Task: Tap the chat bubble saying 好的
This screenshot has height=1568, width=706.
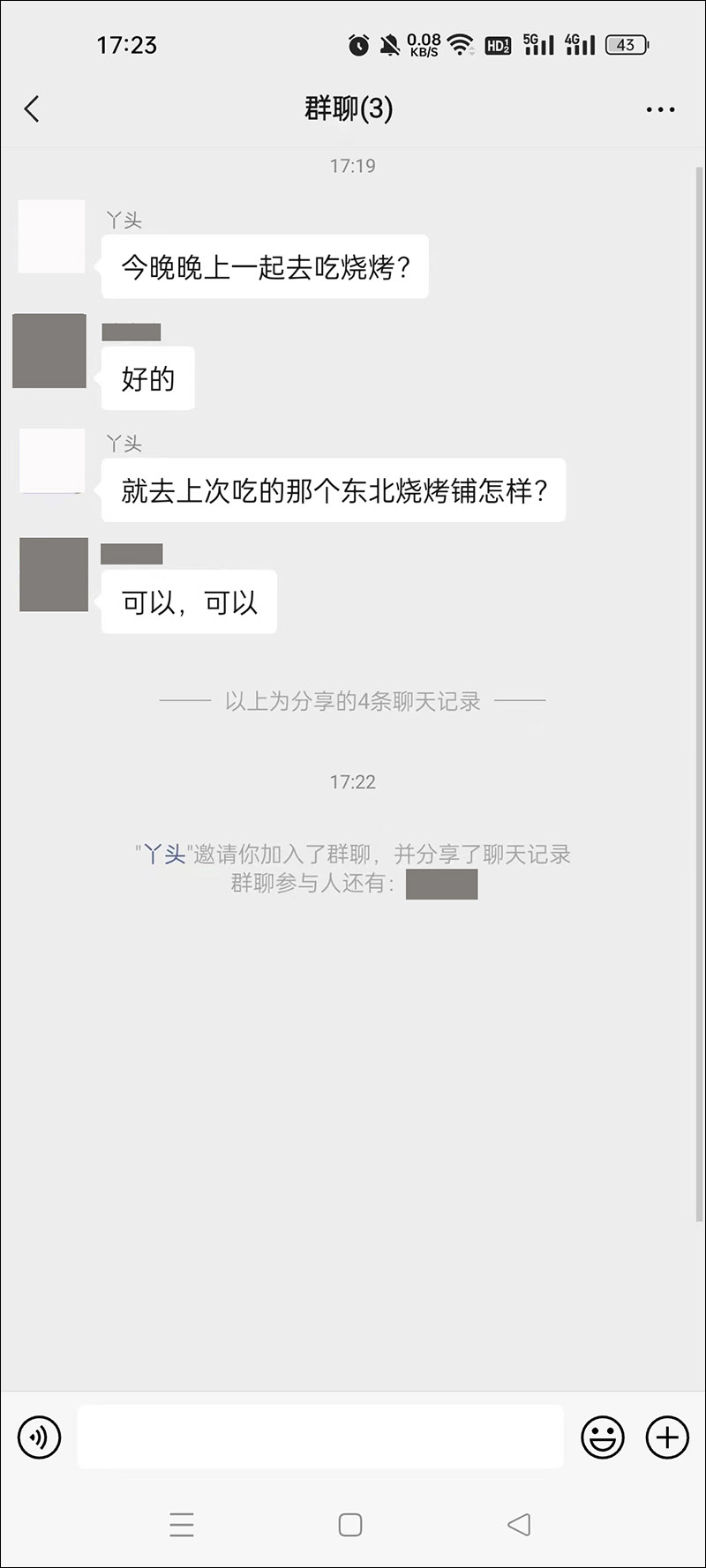Action: click(147, 377)
